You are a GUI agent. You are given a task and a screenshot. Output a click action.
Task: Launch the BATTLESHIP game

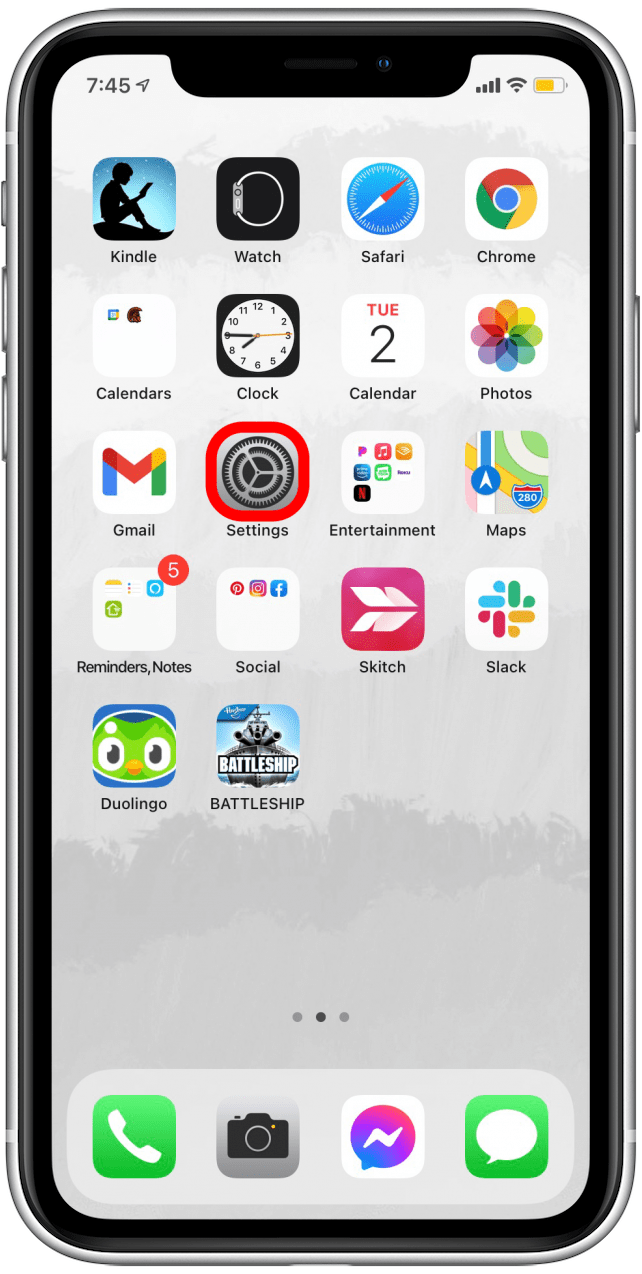pyautogui.click(x=258, y=746)
